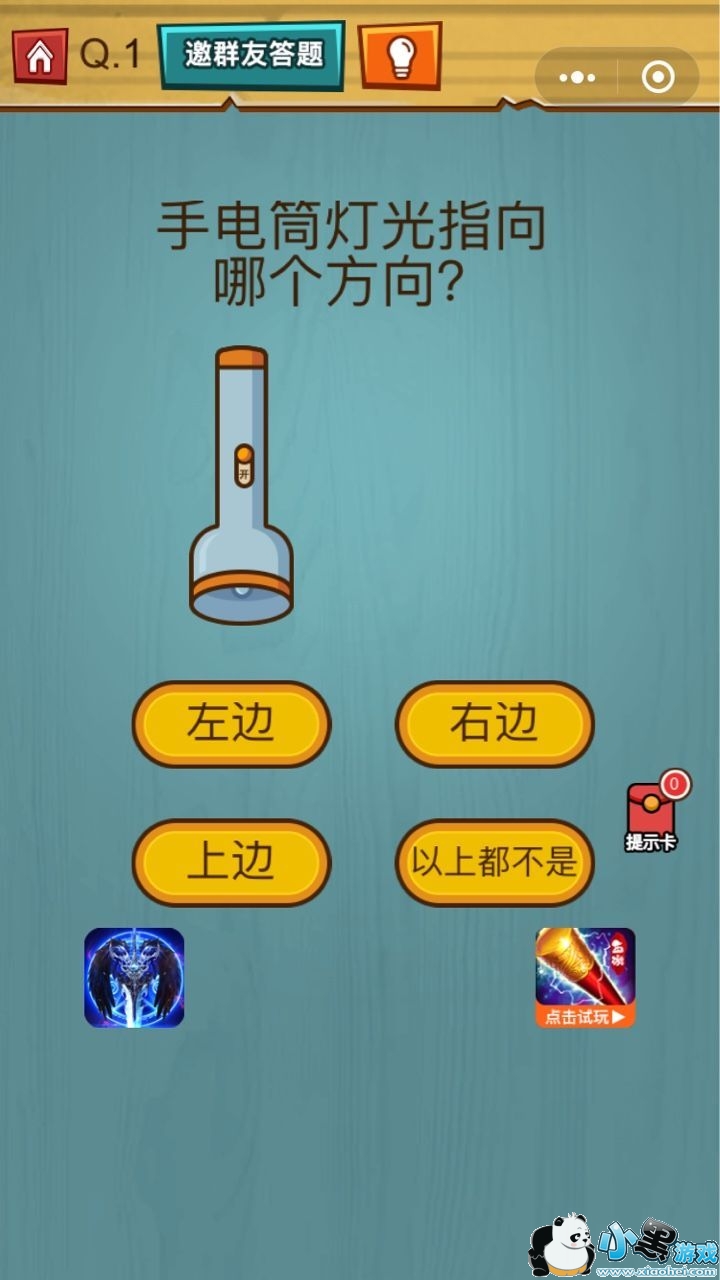Open the 提示卡 red envelope
The width and height of the screenshot is (720, 1280).
click(x=651, y=815)
